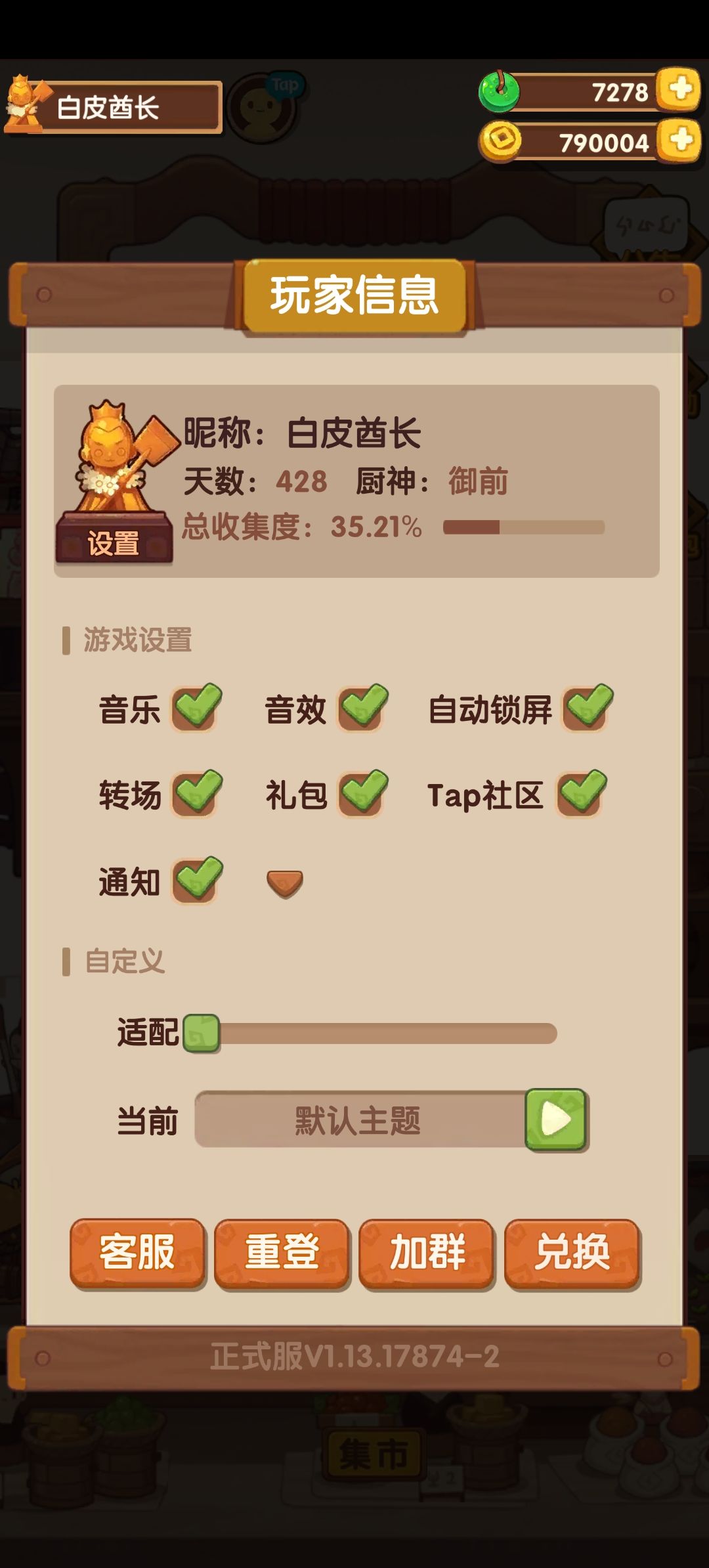Image resolution: width=709 pixels, height=1568 pixels.
Task: Open 客服 customer service
Action: (x=137, y=1253)
